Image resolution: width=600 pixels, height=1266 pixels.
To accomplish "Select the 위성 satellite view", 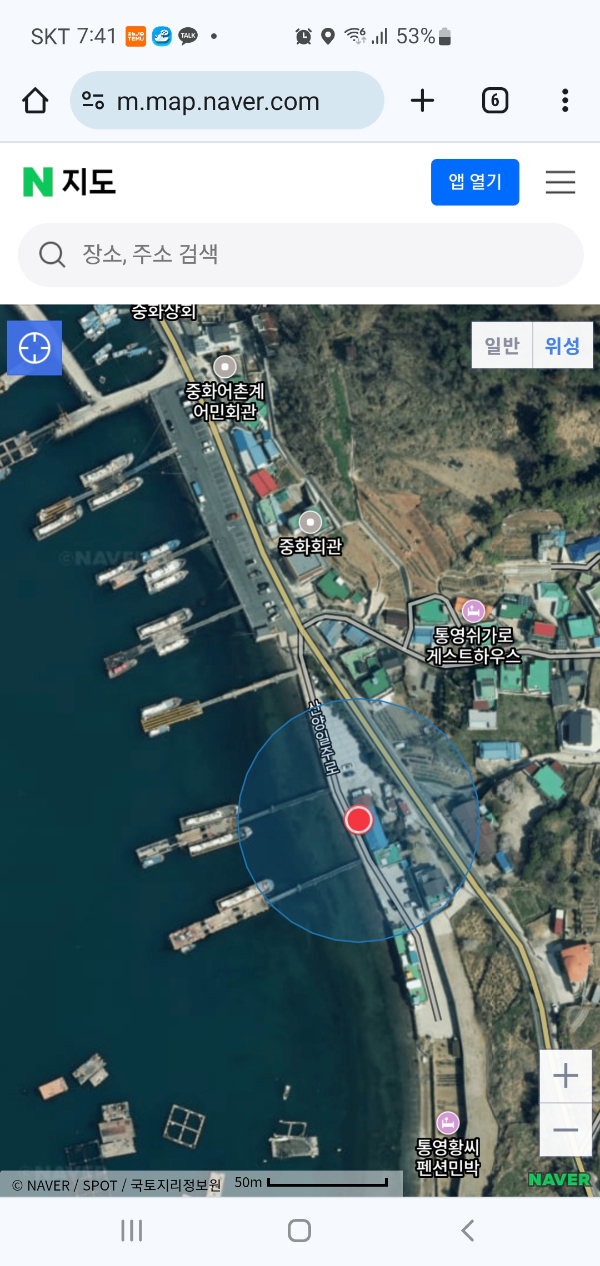I will (x=562, y=346).
